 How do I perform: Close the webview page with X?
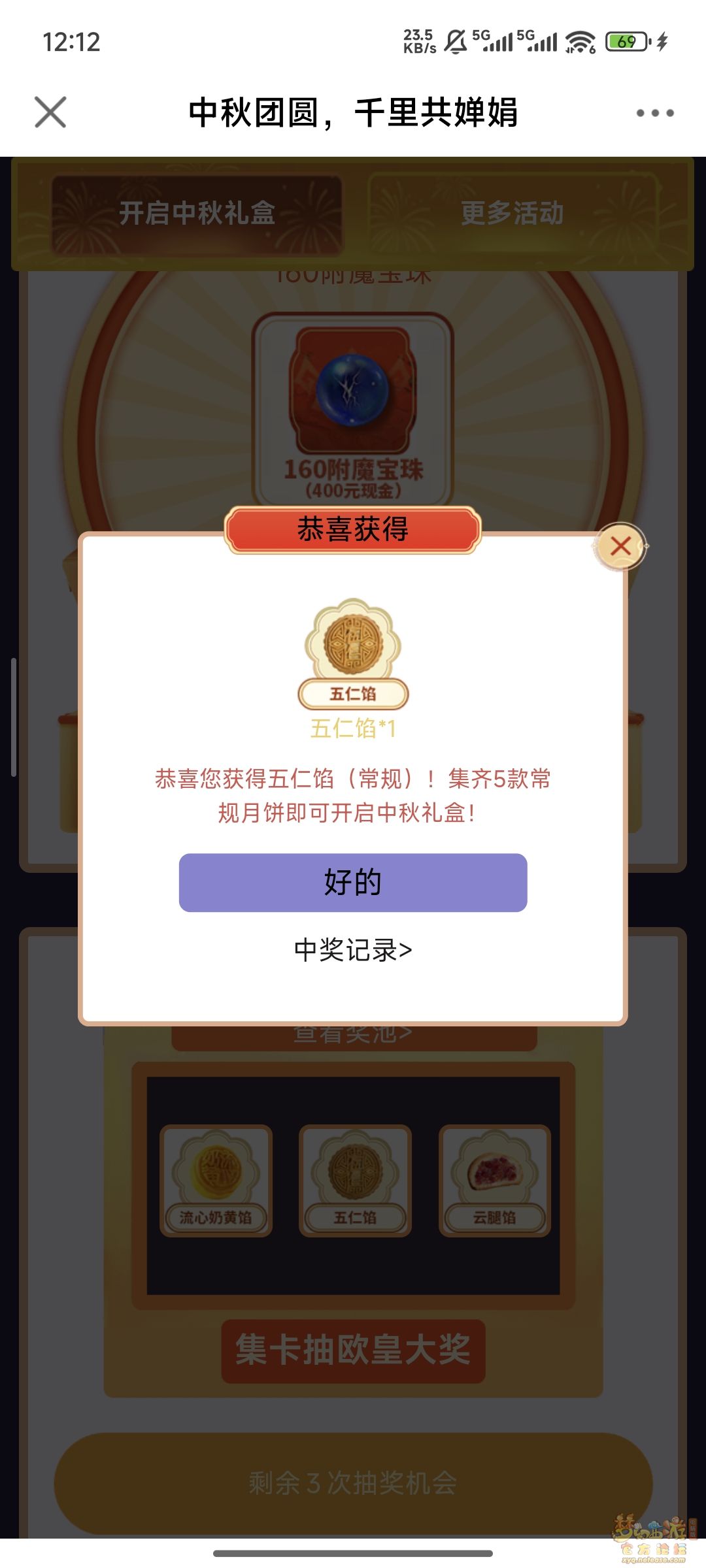[x=50, y=112]
